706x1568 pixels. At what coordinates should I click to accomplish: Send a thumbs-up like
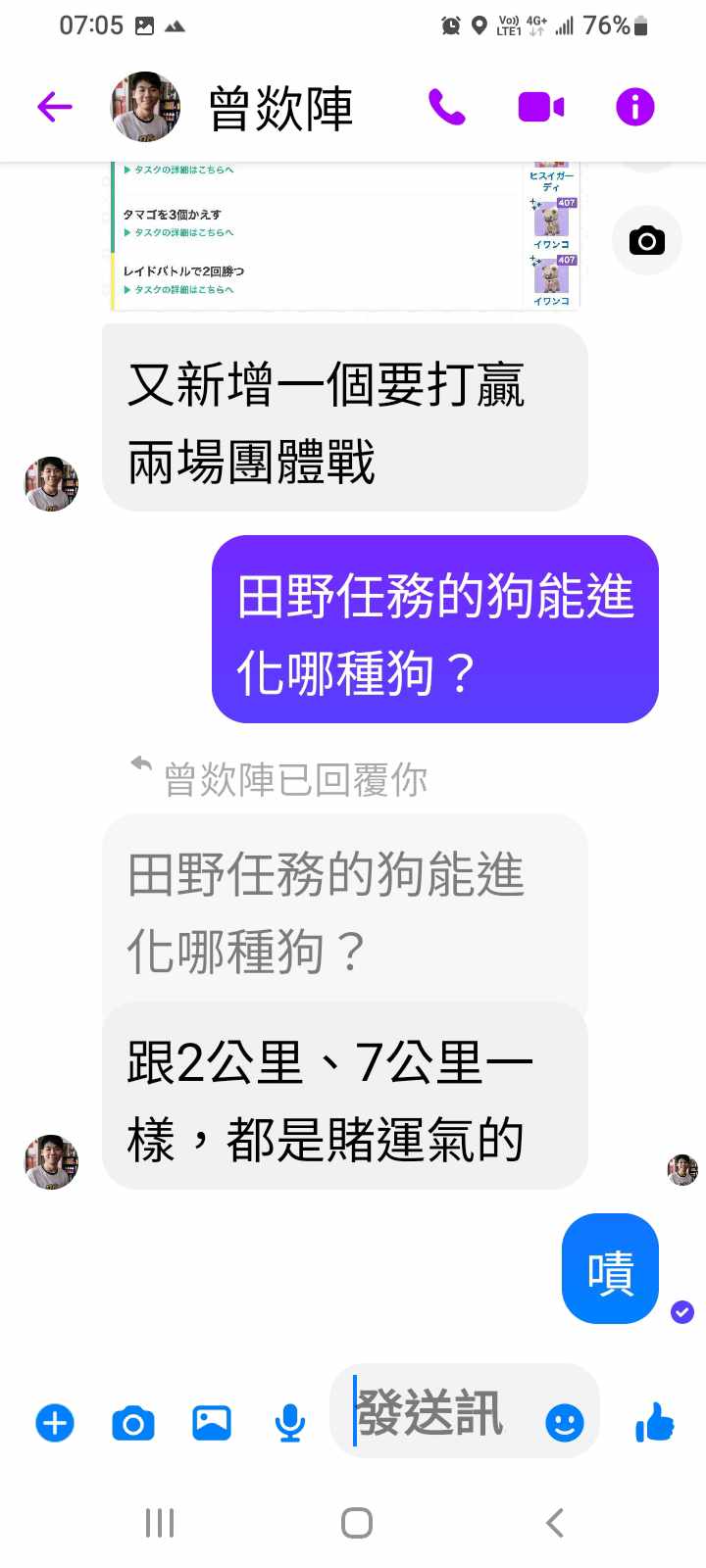point(655,1423)
